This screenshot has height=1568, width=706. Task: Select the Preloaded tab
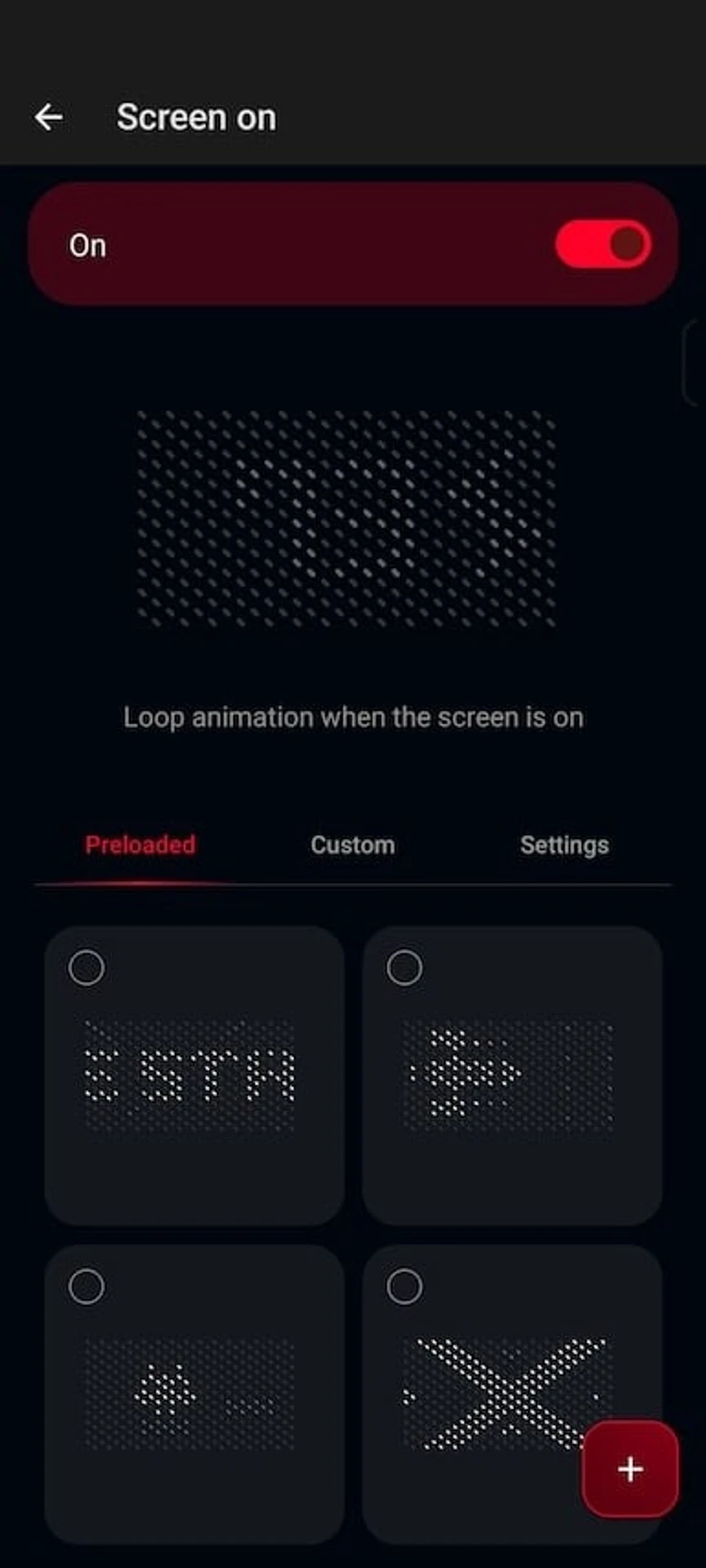(x=141, y=844)
